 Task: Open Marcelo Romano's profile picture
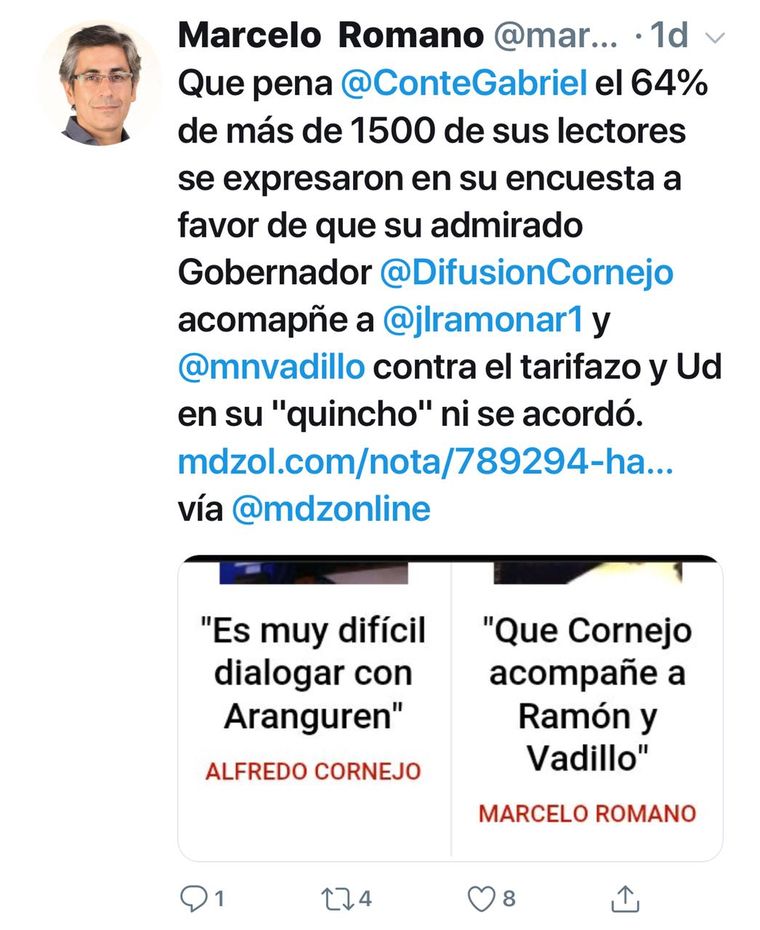(x=96, y=83)
